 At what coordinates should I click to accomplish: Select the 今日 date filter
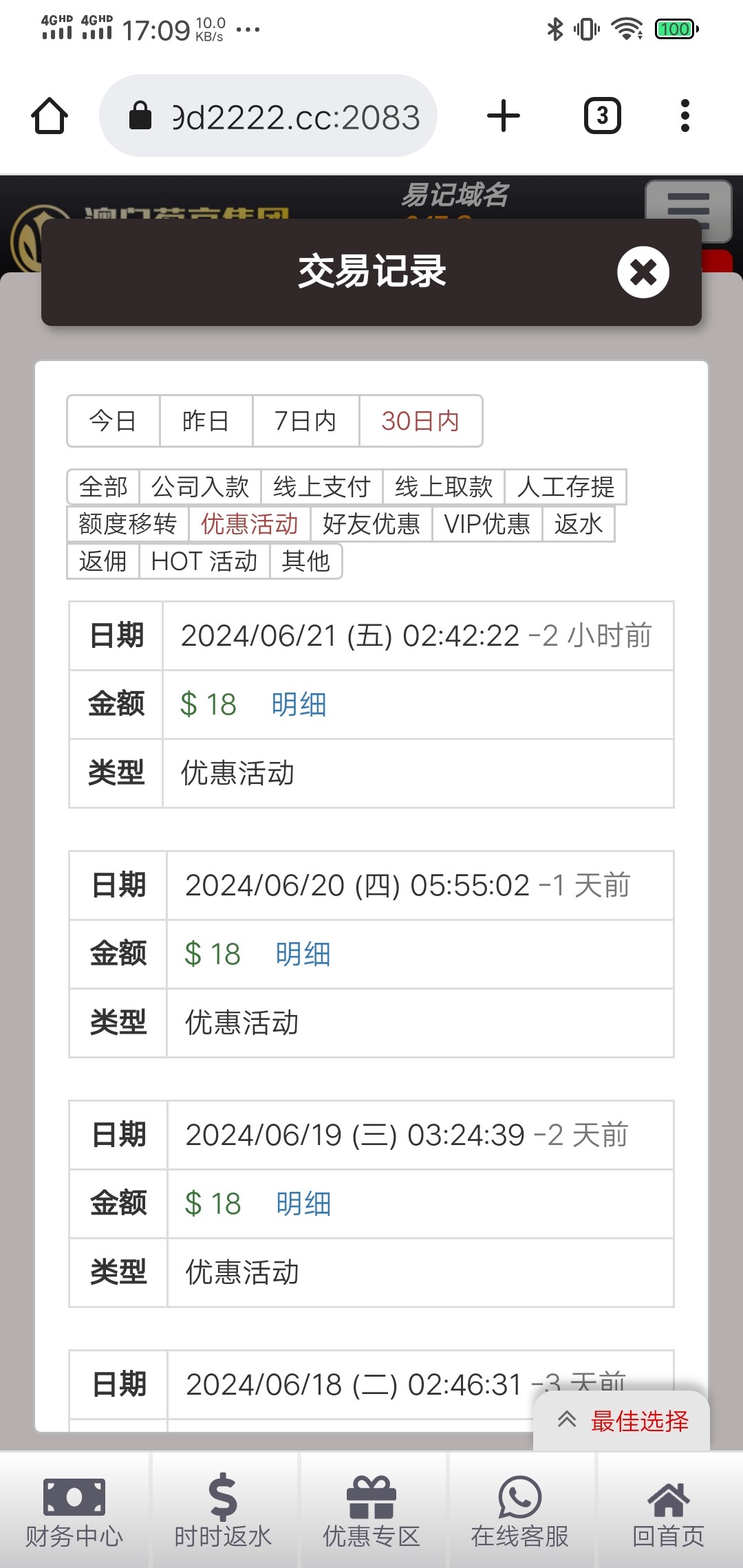(113, 421)
